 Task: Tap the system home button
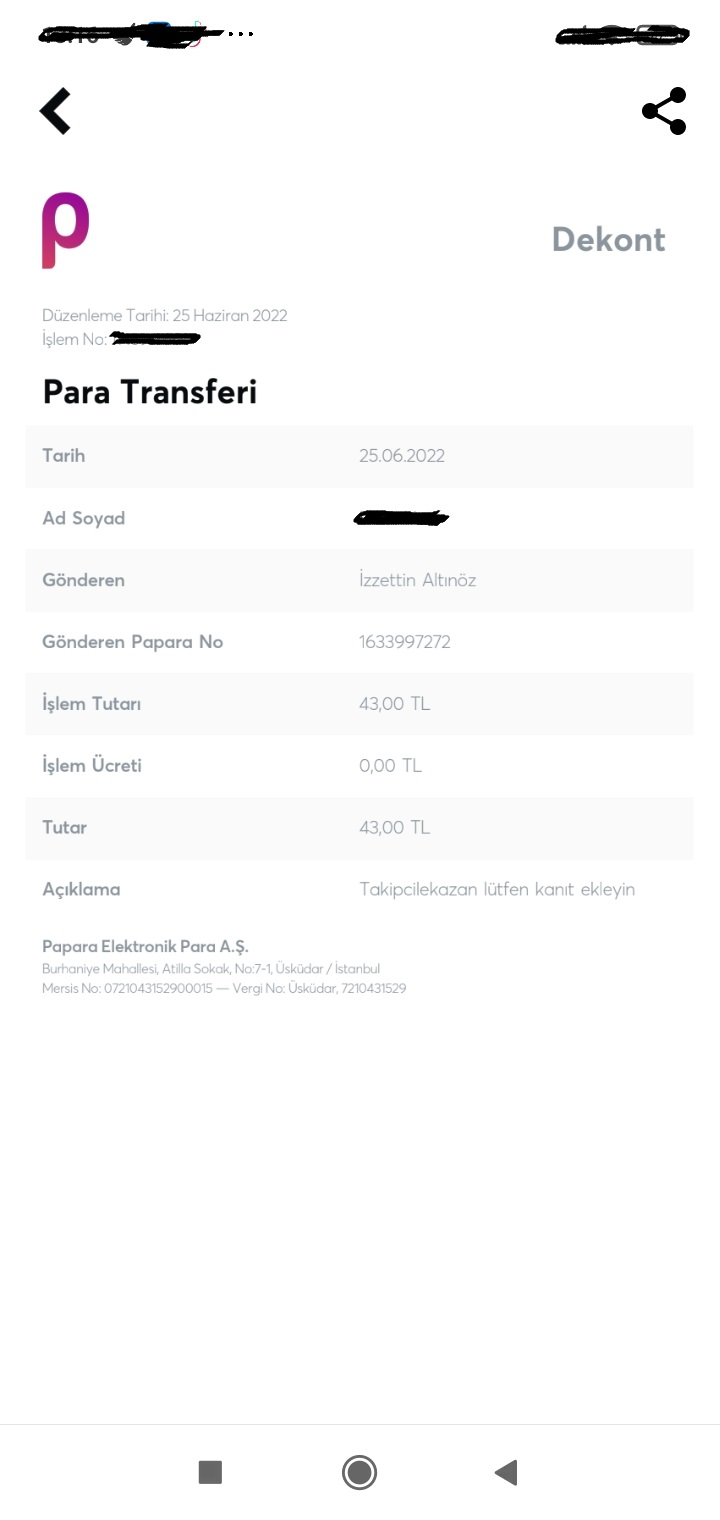pyautogui.click(x=359, y=1472)
